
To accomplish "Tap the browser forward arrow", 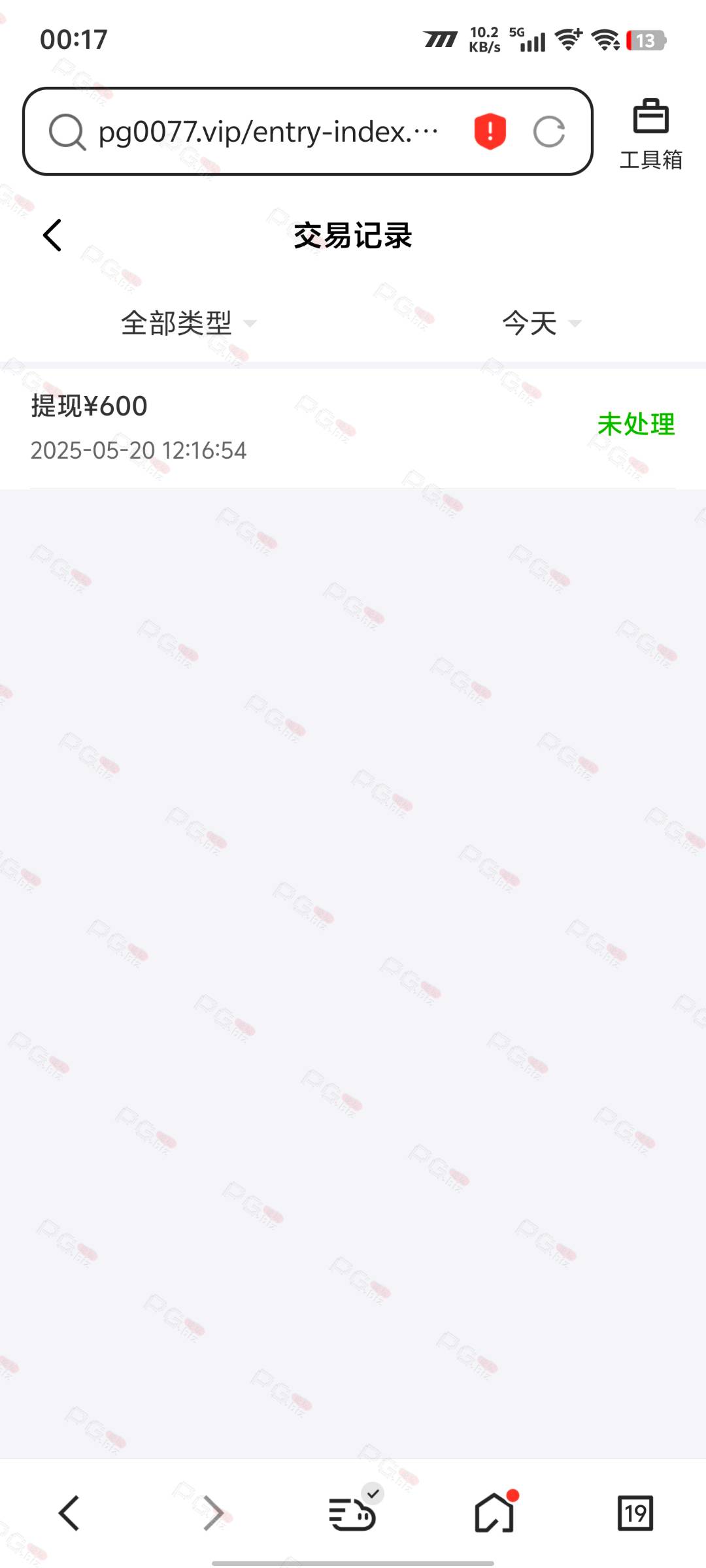I will pos(213,1513).
